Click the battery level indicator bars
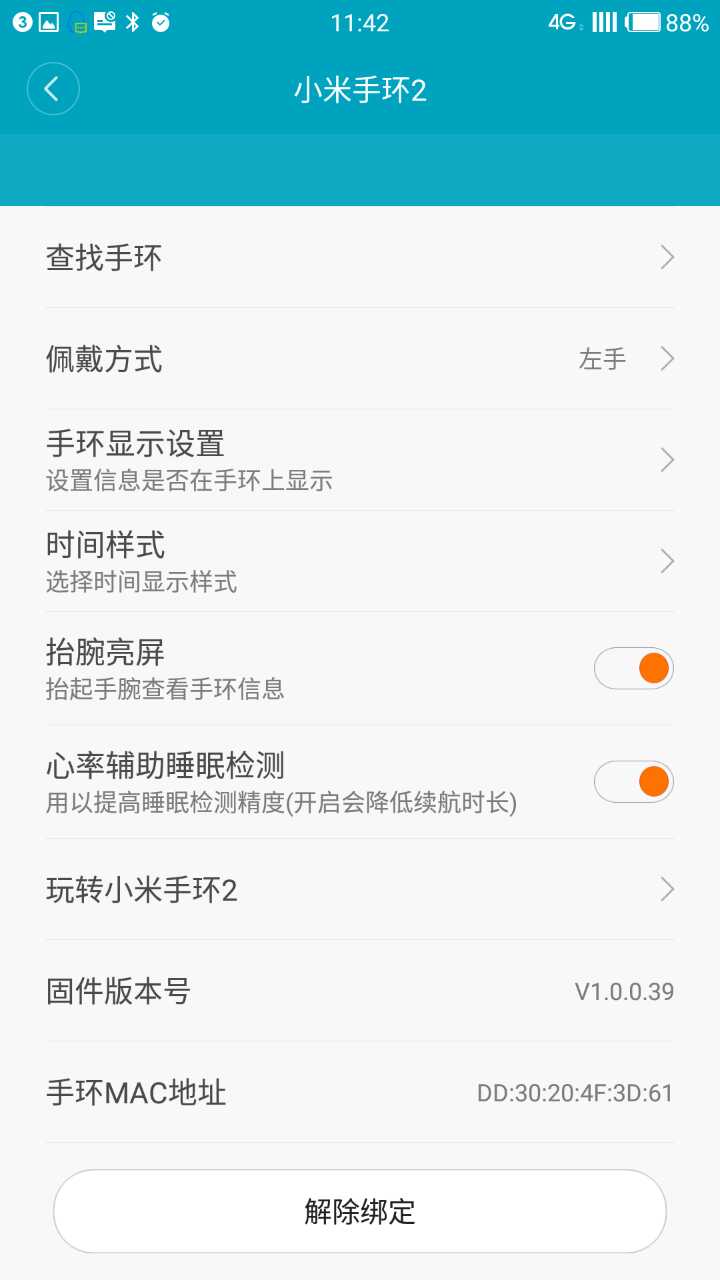 click(x=604, y=20)
